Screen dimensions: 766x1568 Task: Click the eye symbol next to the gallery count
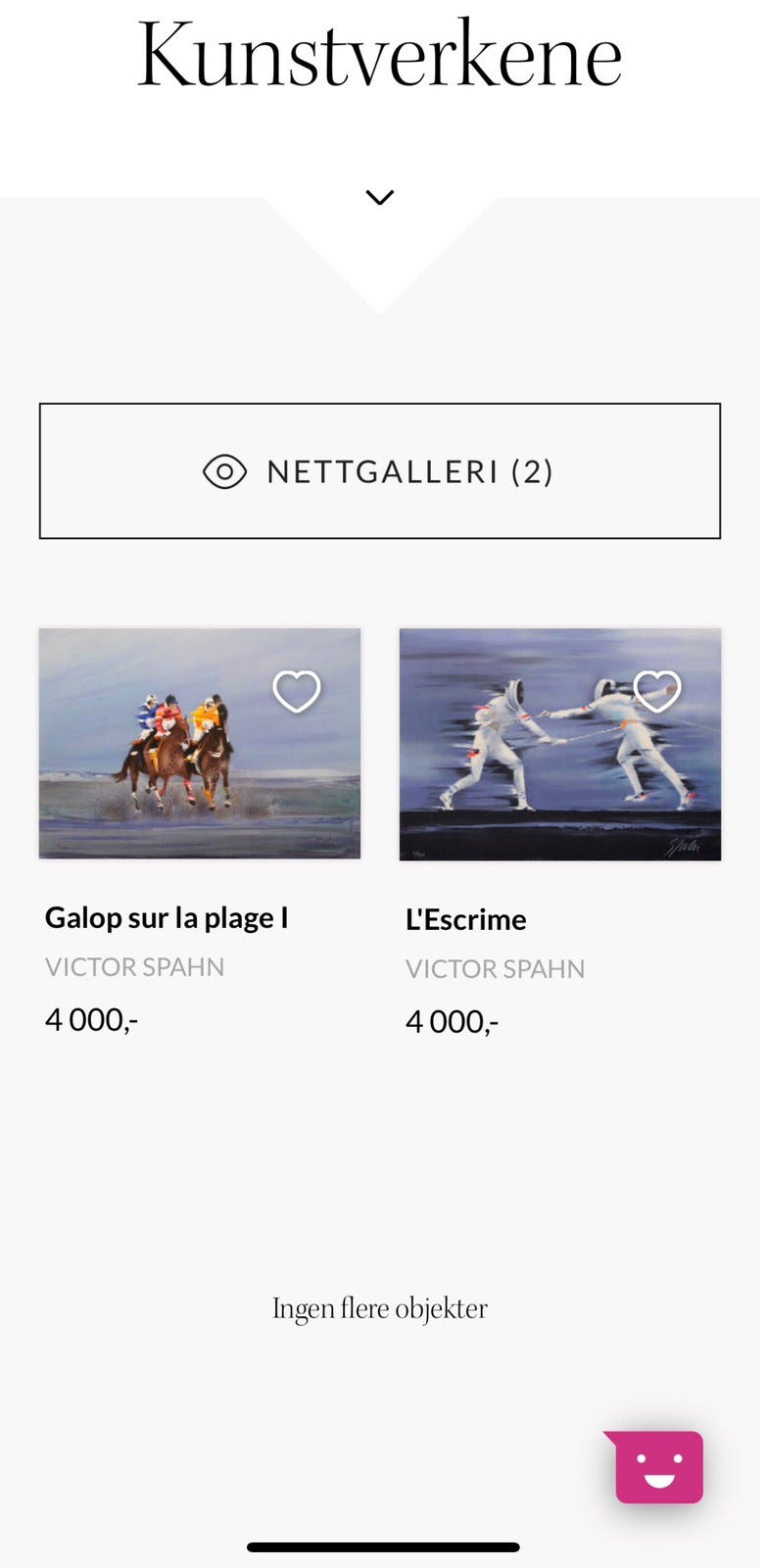pos(224,471)
